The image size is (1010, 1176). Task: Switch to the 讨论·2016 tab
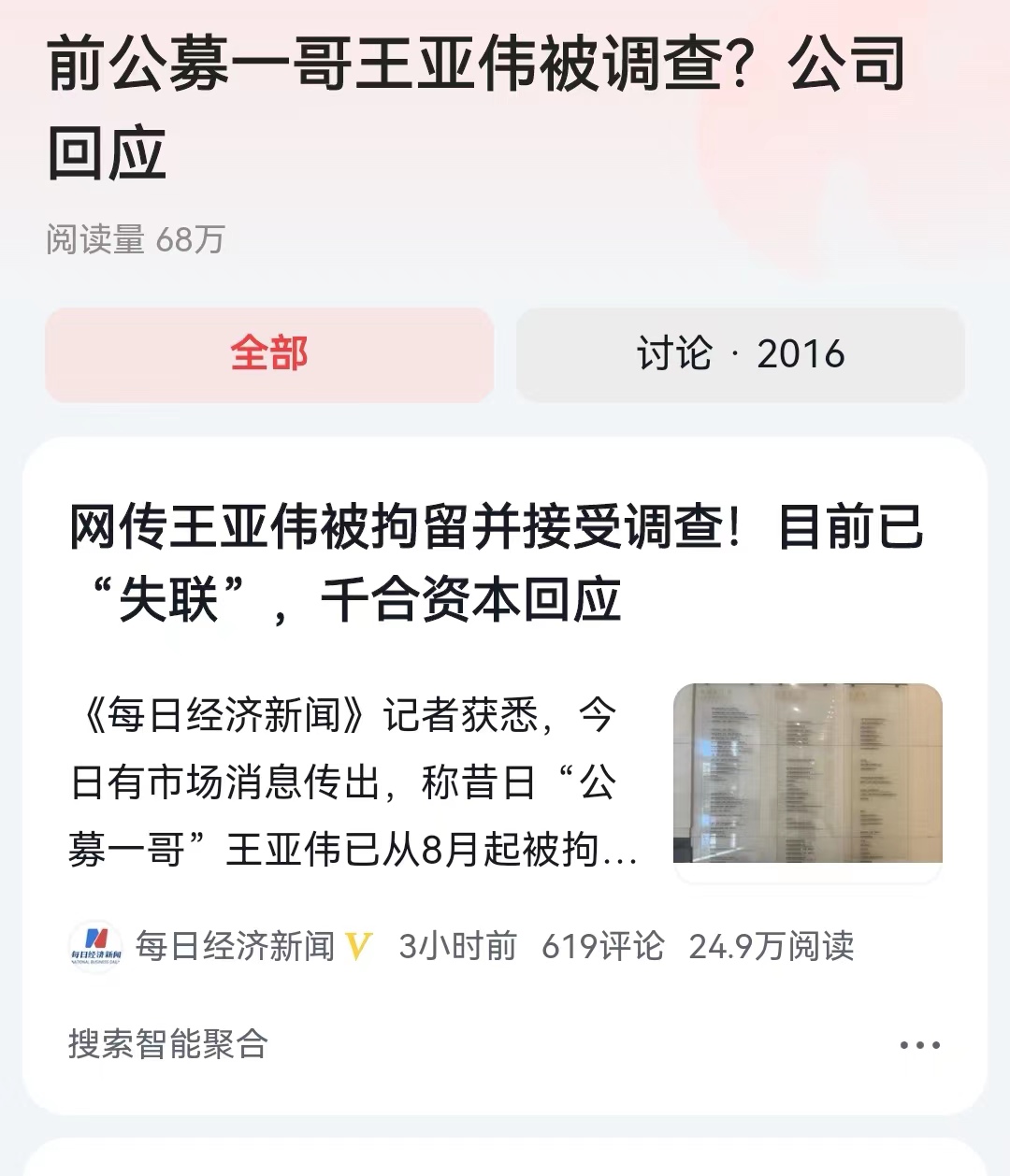coord(739,355)
